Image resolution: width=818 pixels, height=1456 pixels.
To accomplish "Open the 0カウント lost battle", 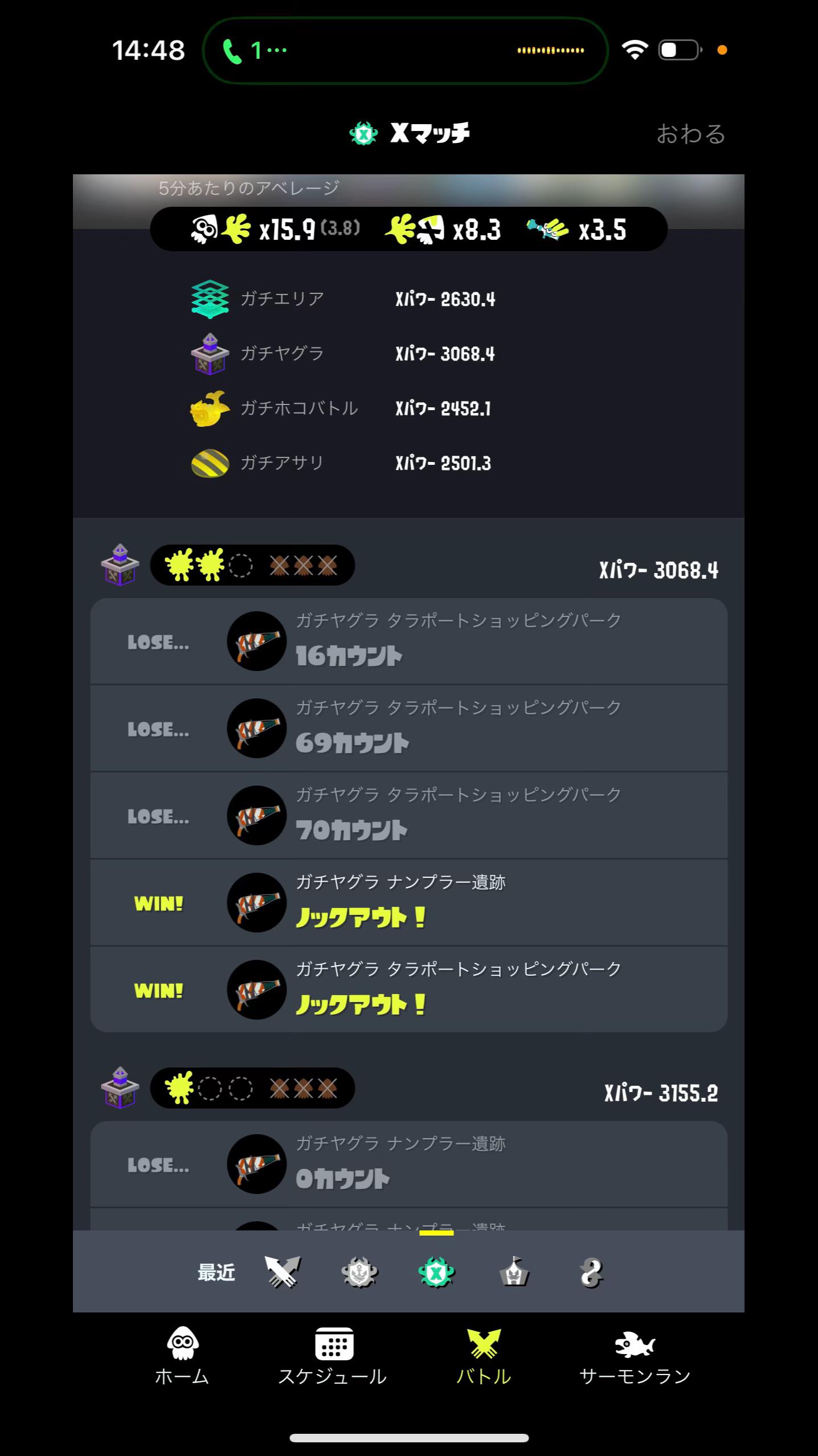I will click(x=408, y=1164).
